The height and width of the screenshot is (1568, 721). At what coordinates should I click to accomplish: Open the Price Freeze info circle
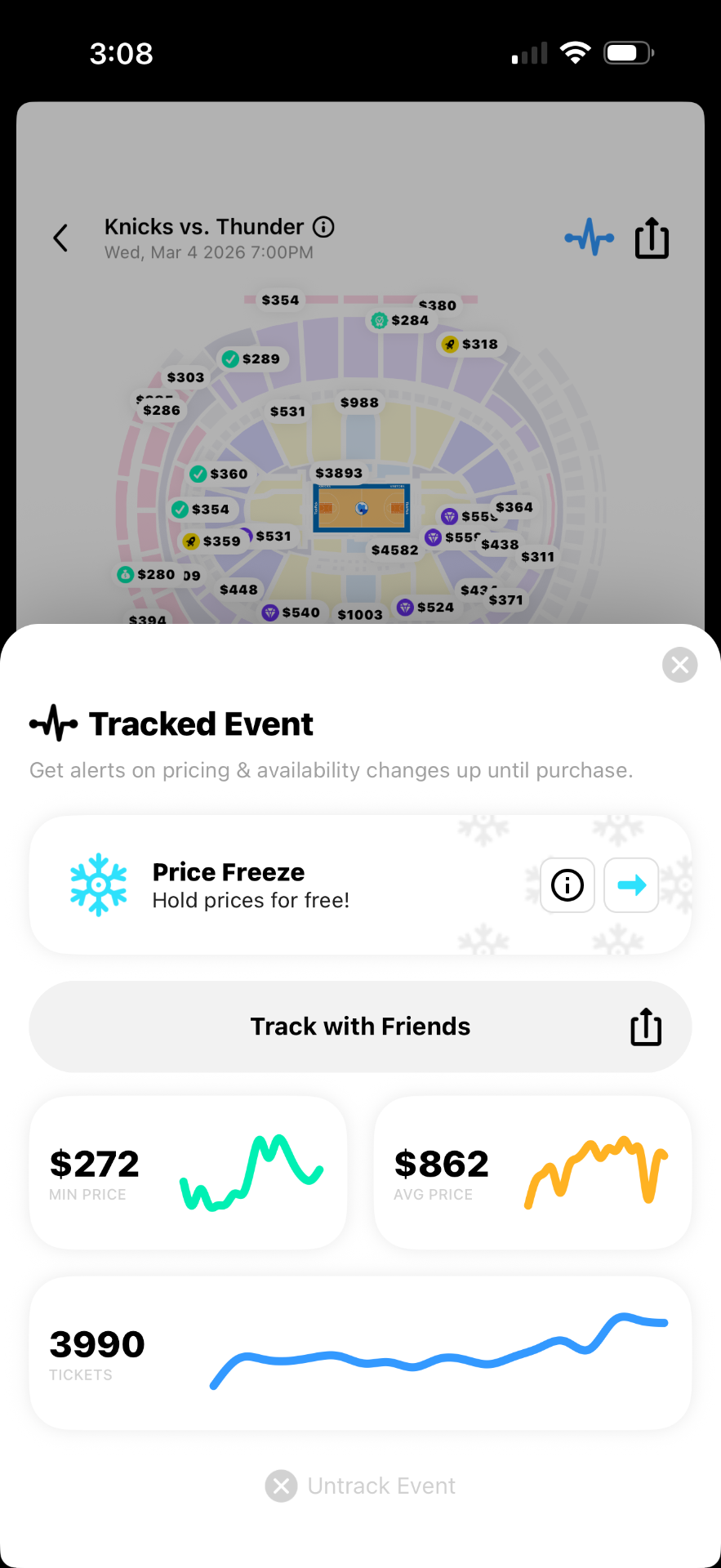pos(567,884)
